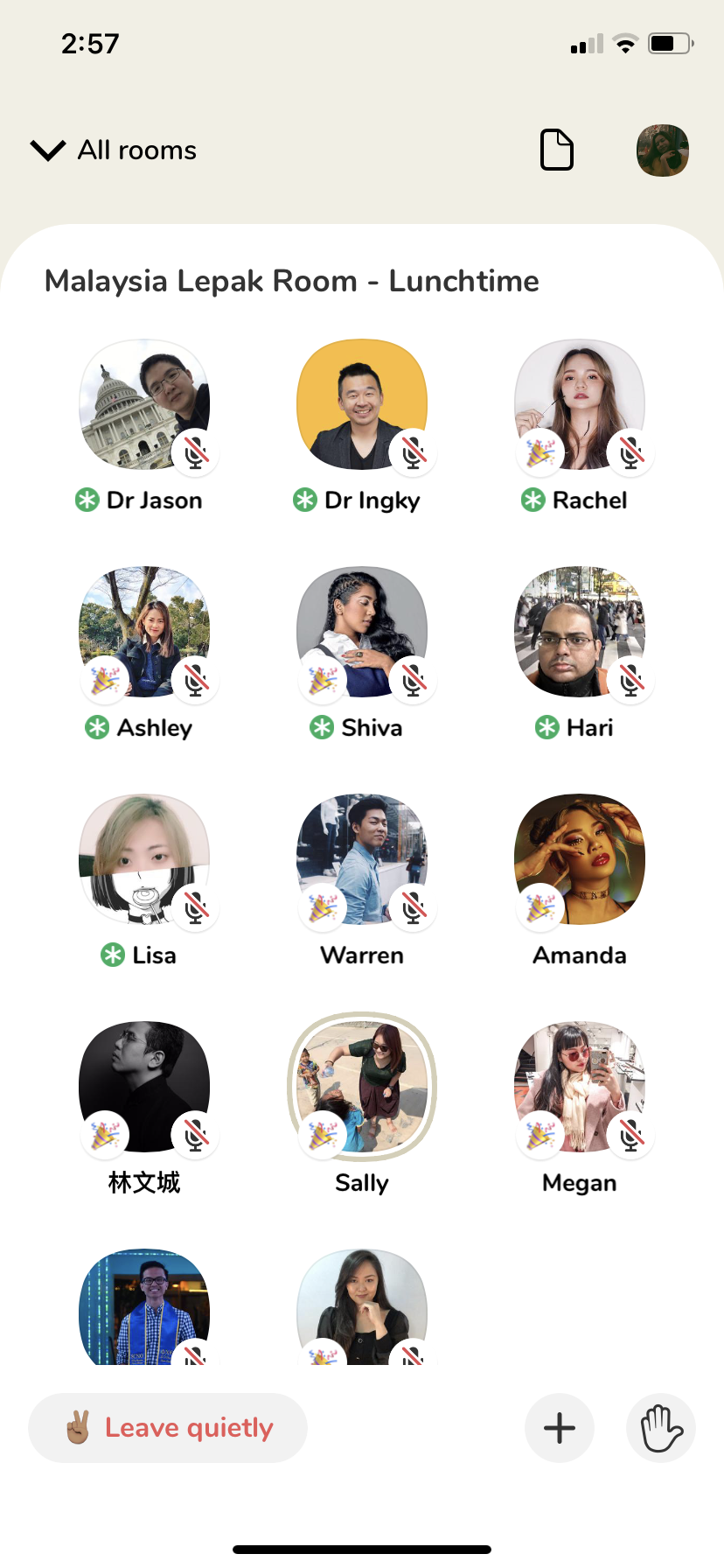The image size is (724, 1568).
Task: Raise your hand to speak
Action: click(x=661, y=1428)
